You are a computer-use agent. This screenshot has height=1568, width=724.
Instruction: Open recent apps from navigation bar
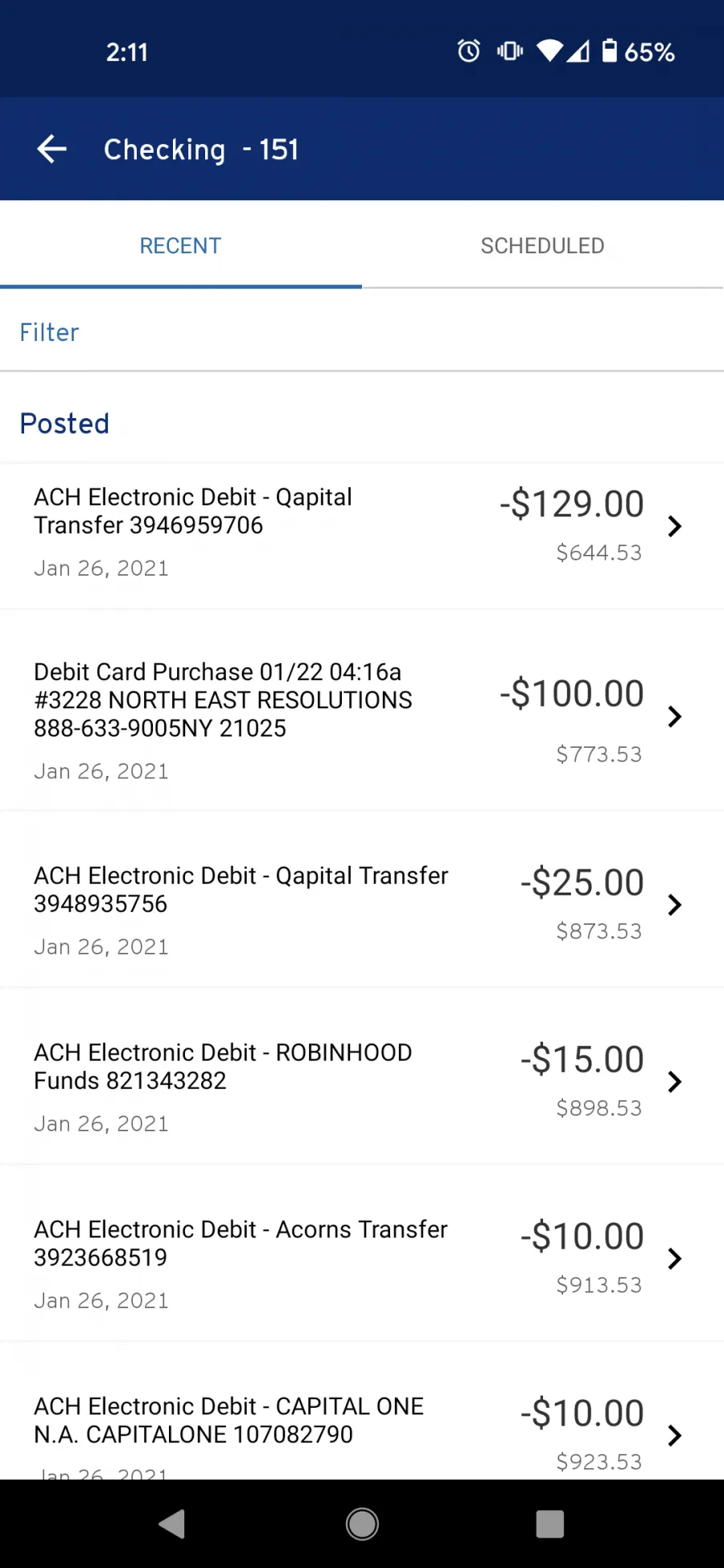(550, 1524)
